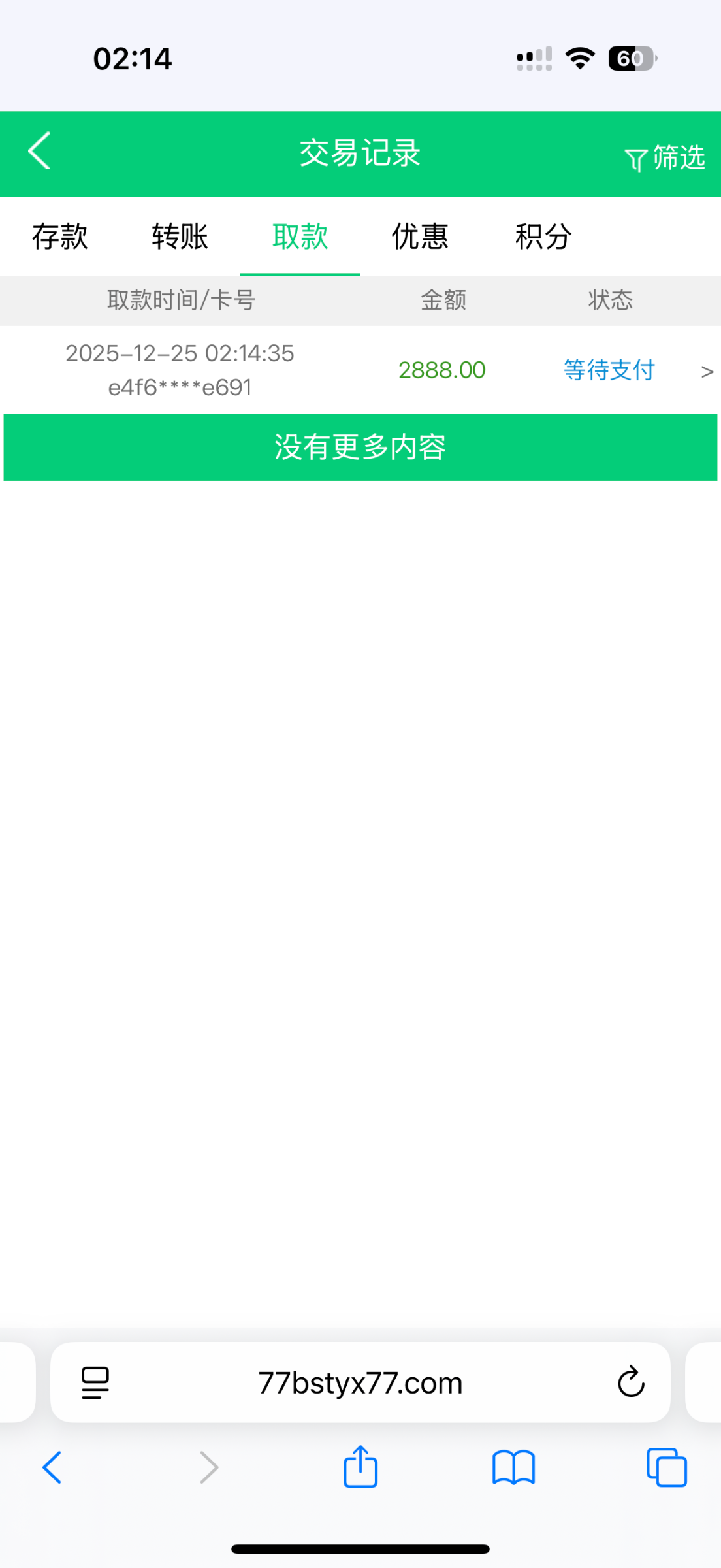The image size is (721, 1568).
Task: Open Safari page settings menu icon
Action: 95,1382
